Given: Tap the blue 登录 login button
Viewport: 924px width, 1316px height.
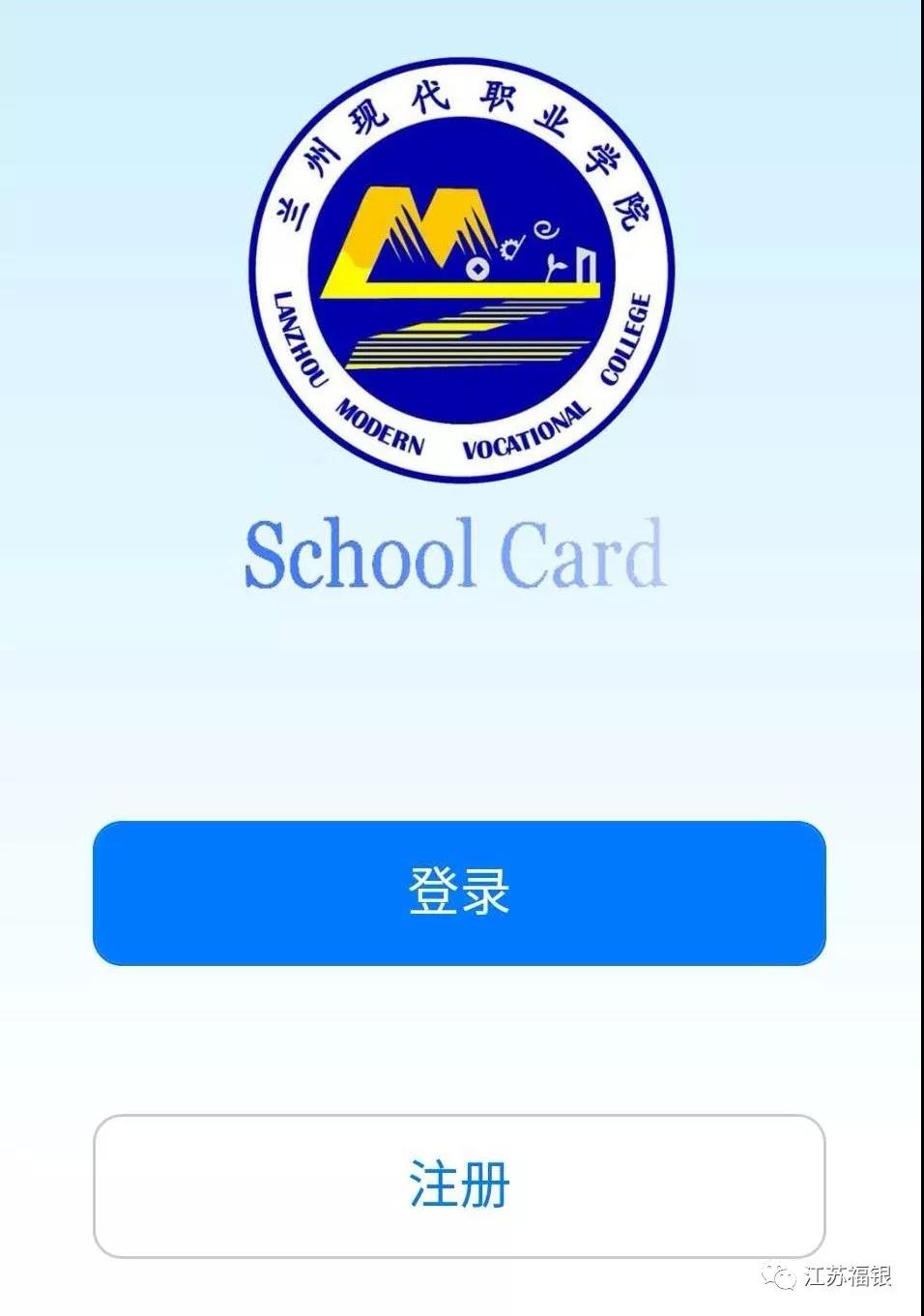Looking at the screenshot, I should (x=459, y=892).
